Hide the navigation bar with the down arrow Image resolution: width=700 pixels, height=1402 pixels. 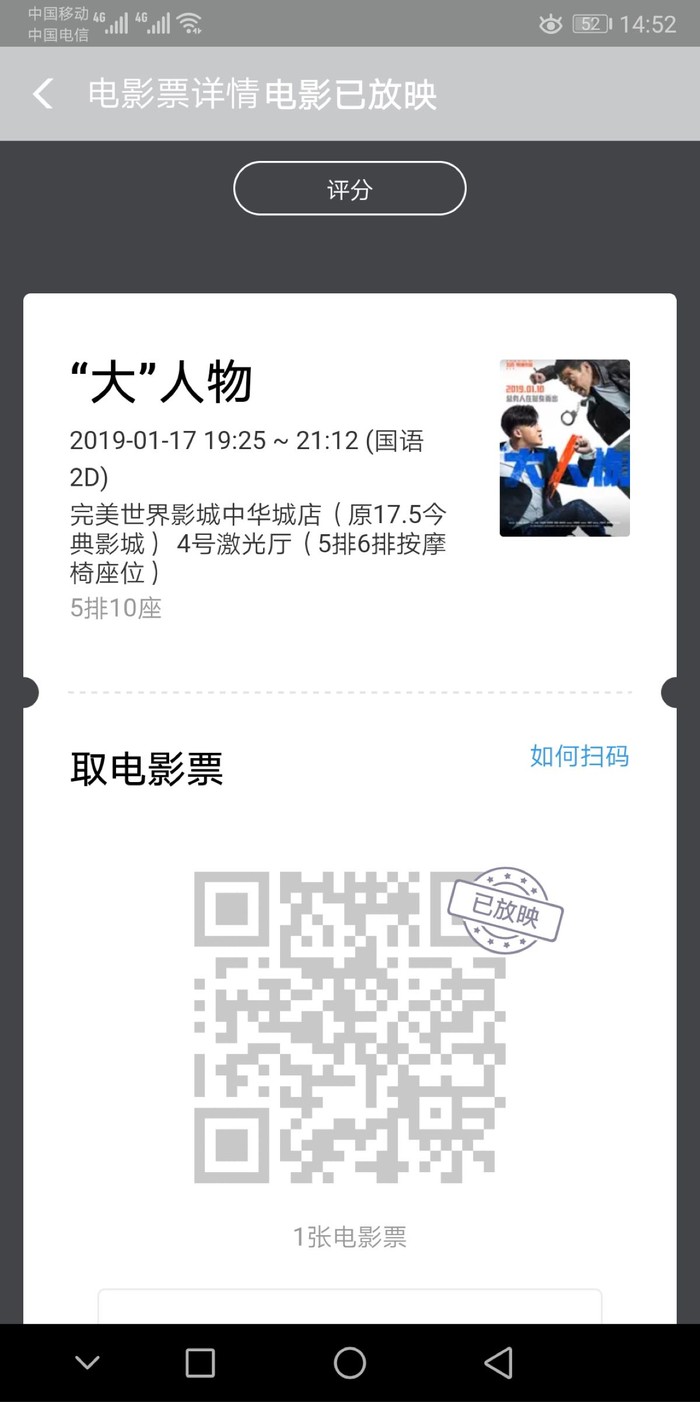88,1363
